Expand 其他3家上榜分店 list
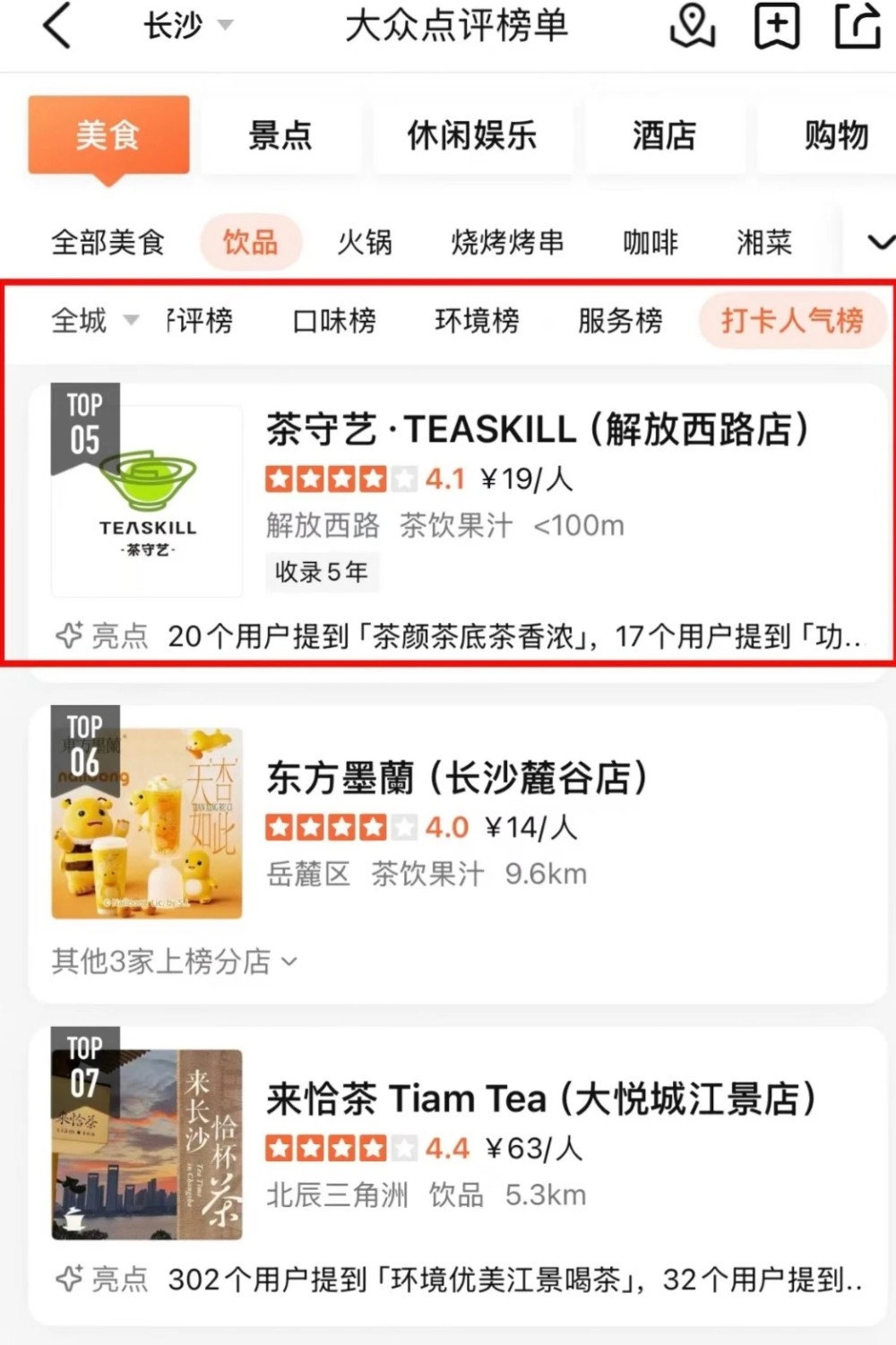 click(174, 961)
